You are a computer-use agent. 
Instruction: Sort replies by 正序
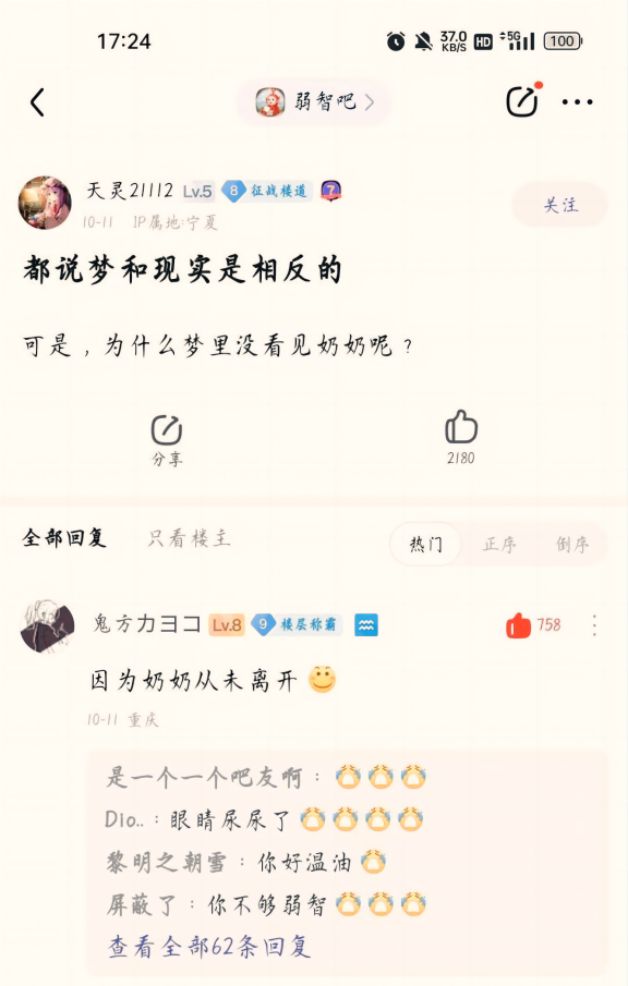[499, 544]
